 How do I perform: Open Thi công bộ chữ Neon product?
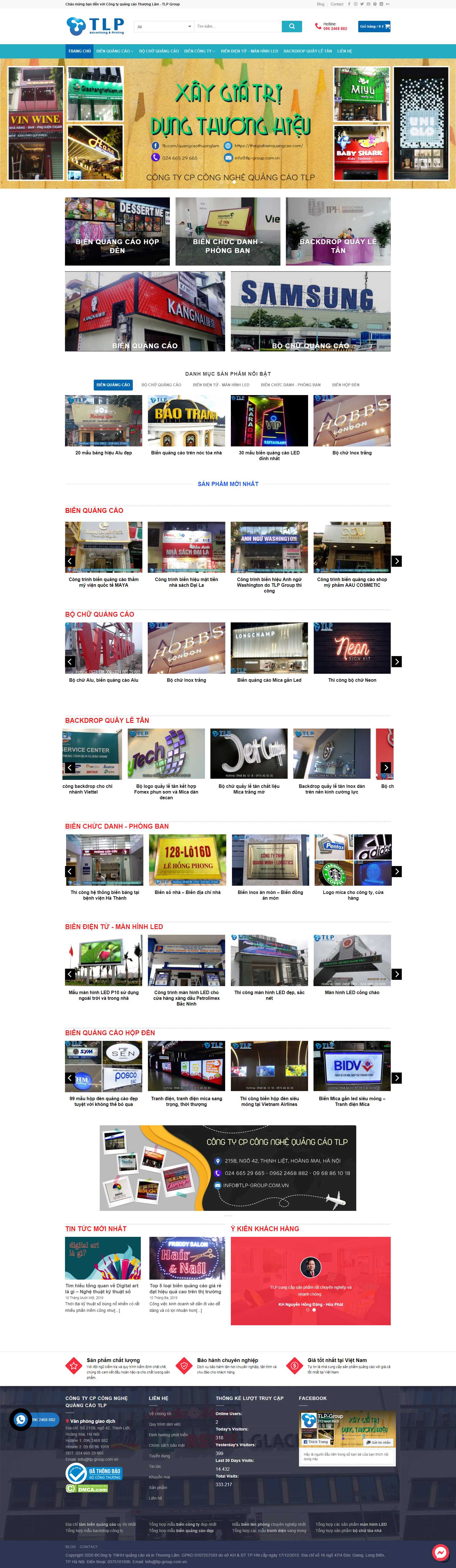(x=352, y=680)
